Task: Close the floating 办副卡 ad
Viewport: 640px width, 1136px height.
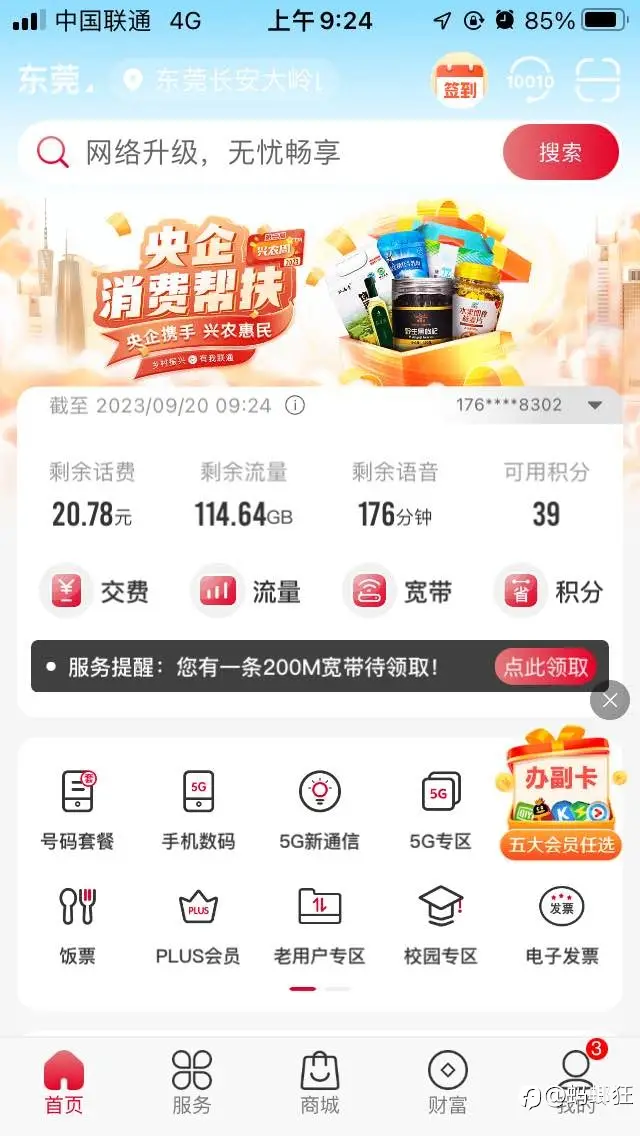Action: click(610, 699)
